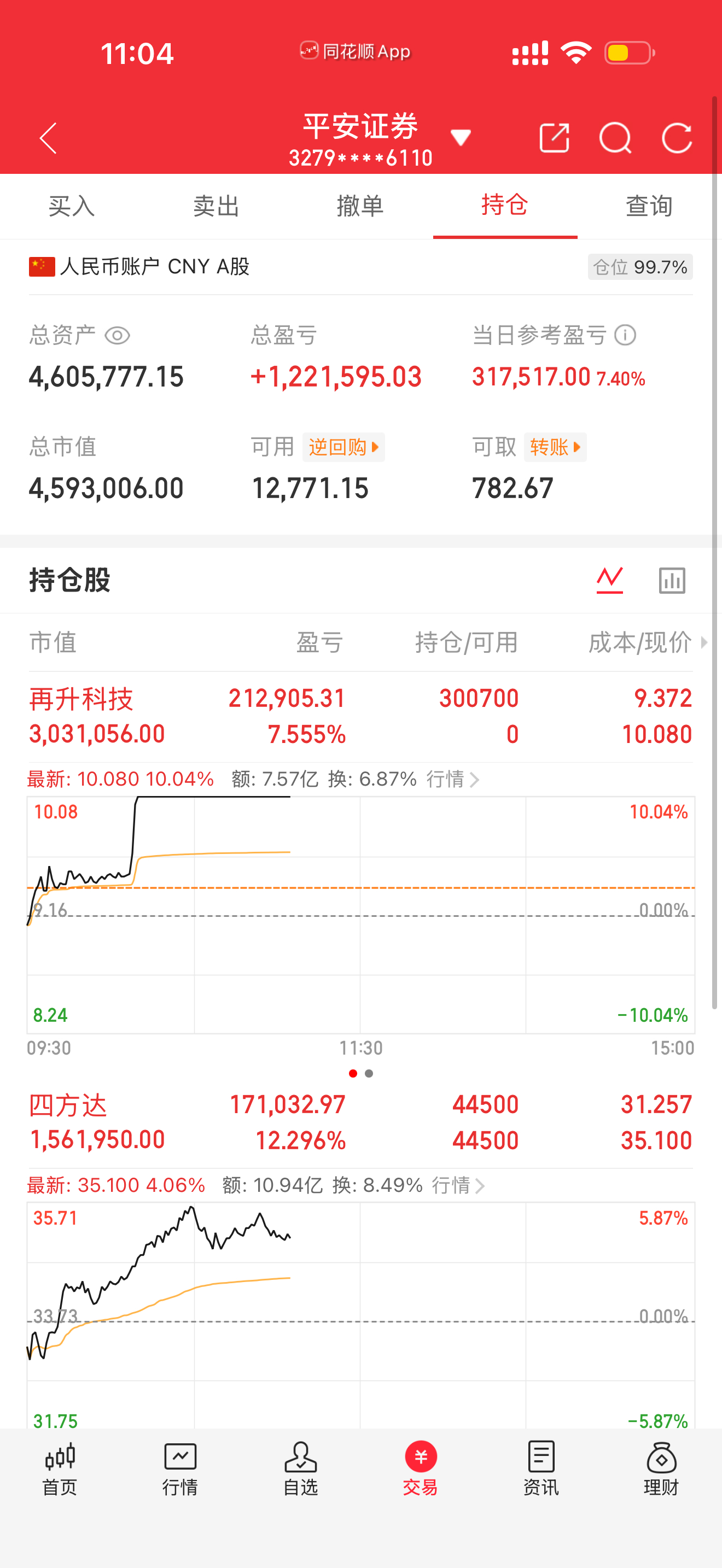Open the 撤单 tab
Image resolution: width=722 pixels, height=1568 pixels.
(360, 206)
